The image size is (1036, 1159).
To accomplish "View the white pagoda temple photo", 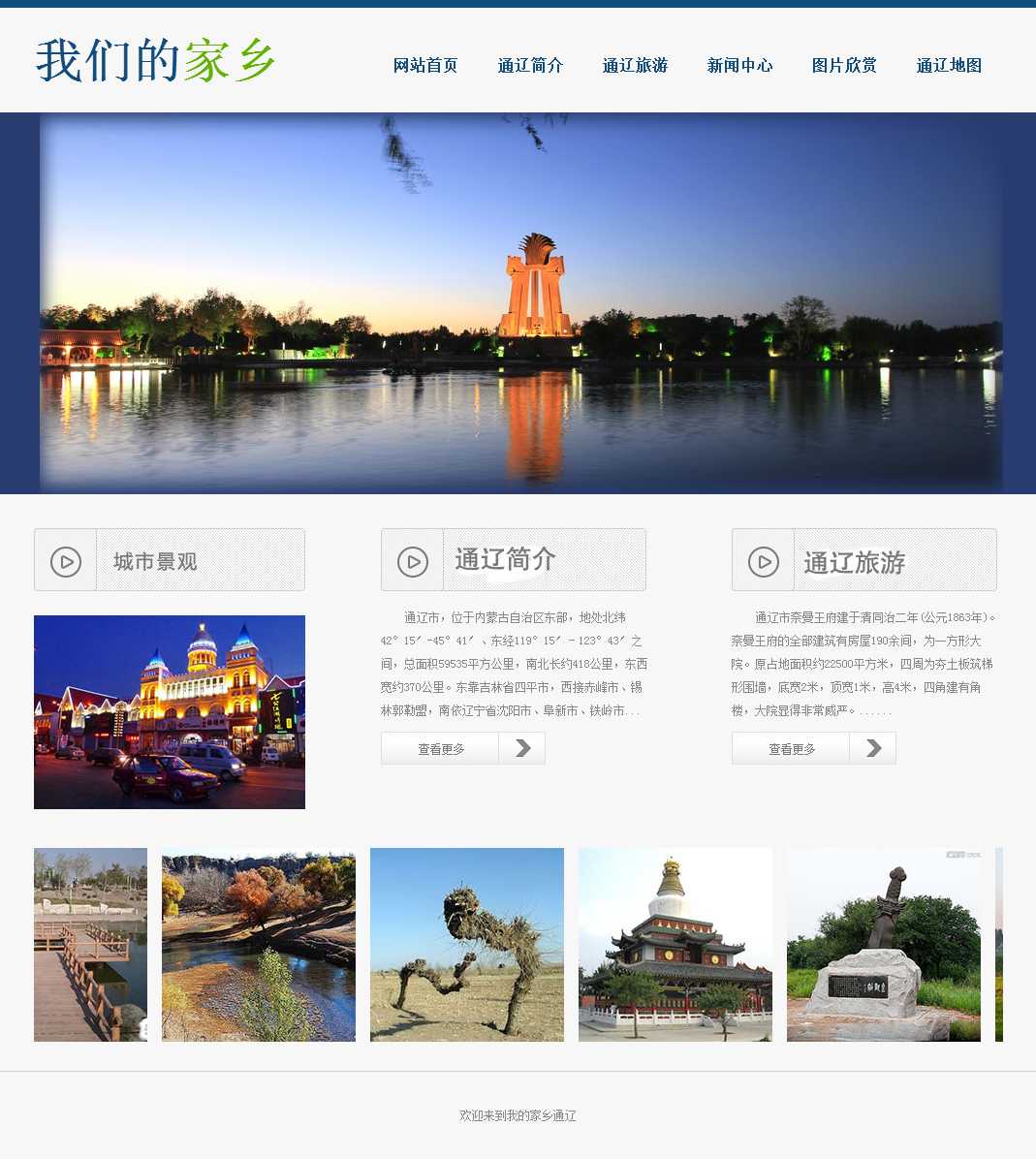I will pyautogui.click(x=675, y=945).
